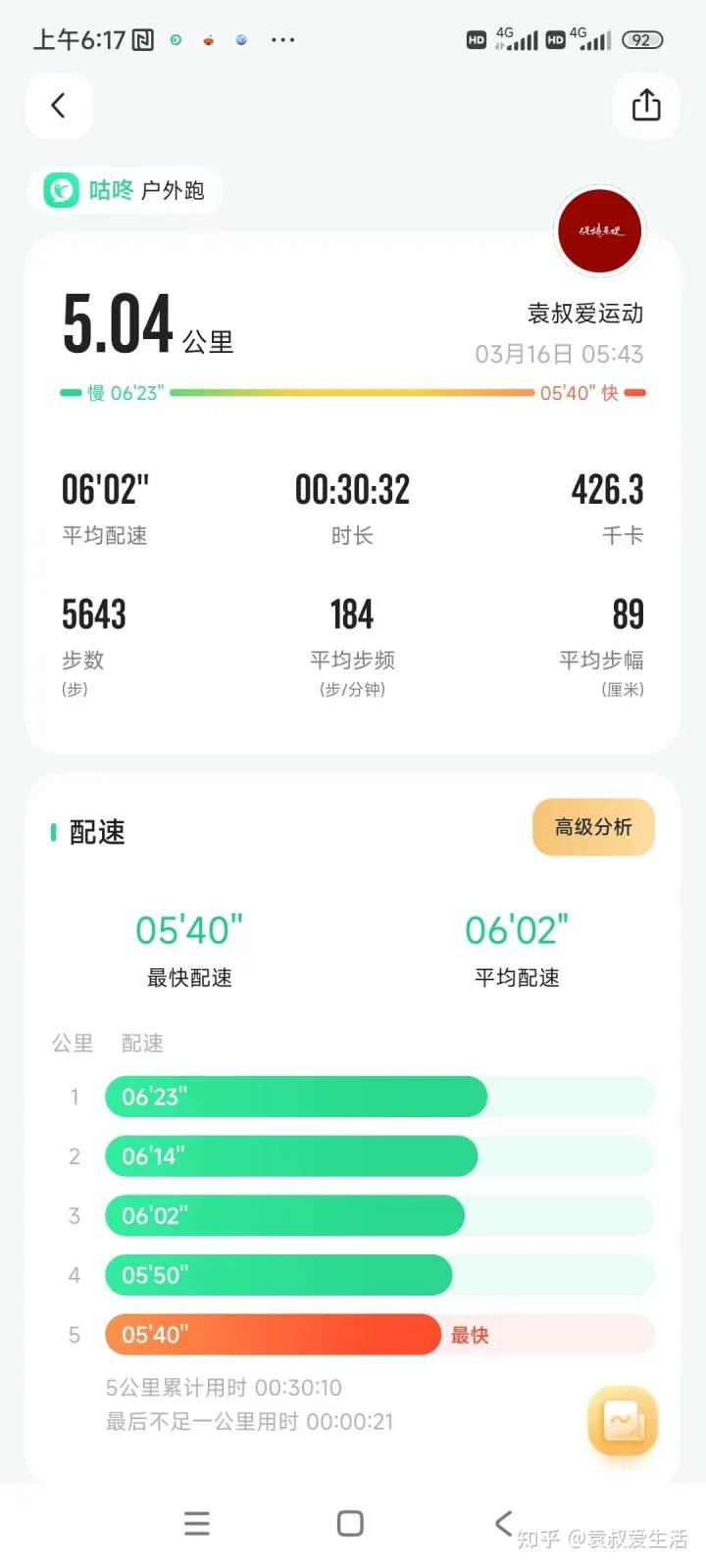Tap the slow-to-fast gradient pace bar

[x=353, y=392]
